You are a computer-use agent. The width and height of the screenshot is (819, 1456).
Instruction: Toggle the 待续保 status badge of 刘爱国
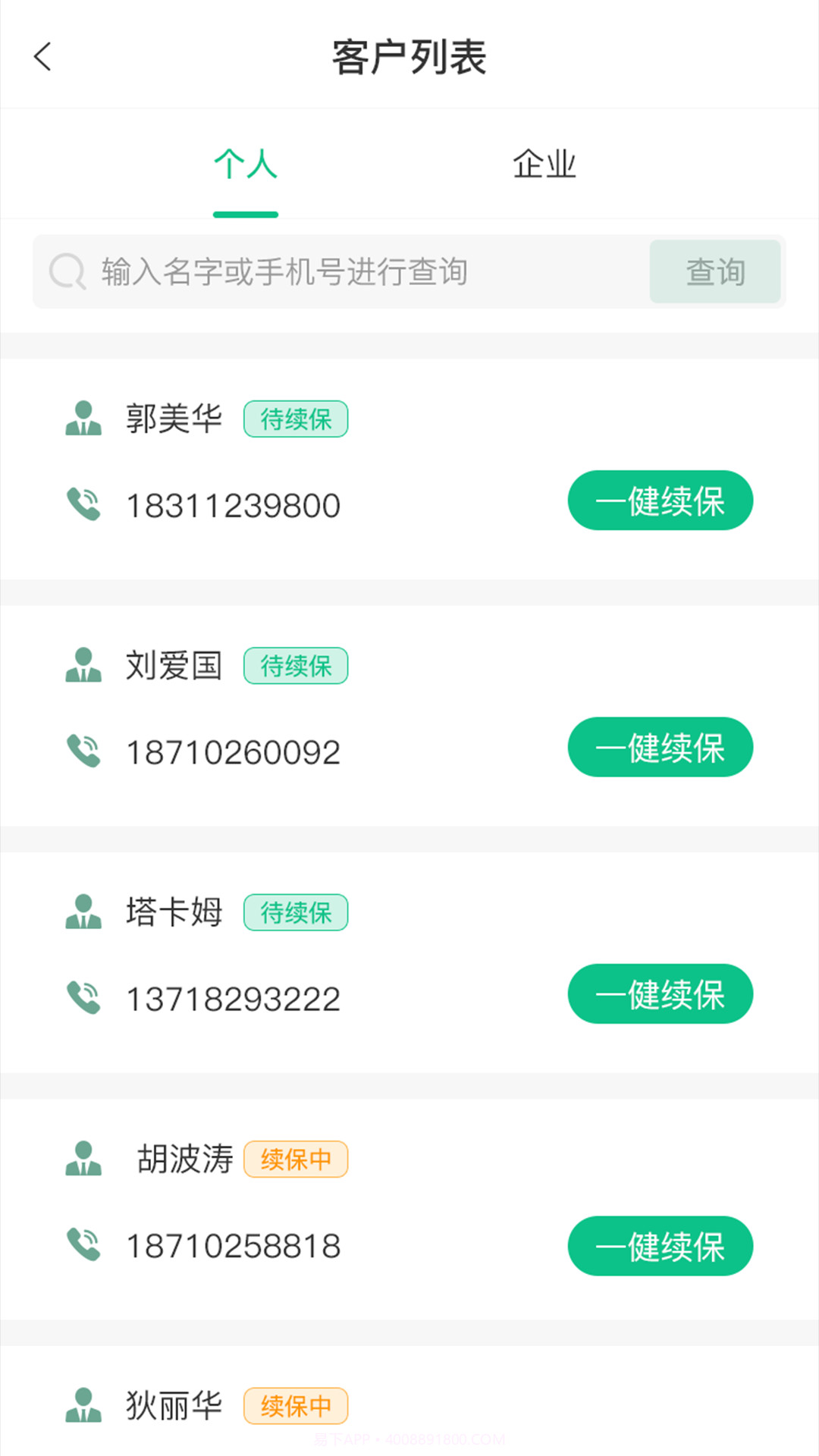coord(296,665)
